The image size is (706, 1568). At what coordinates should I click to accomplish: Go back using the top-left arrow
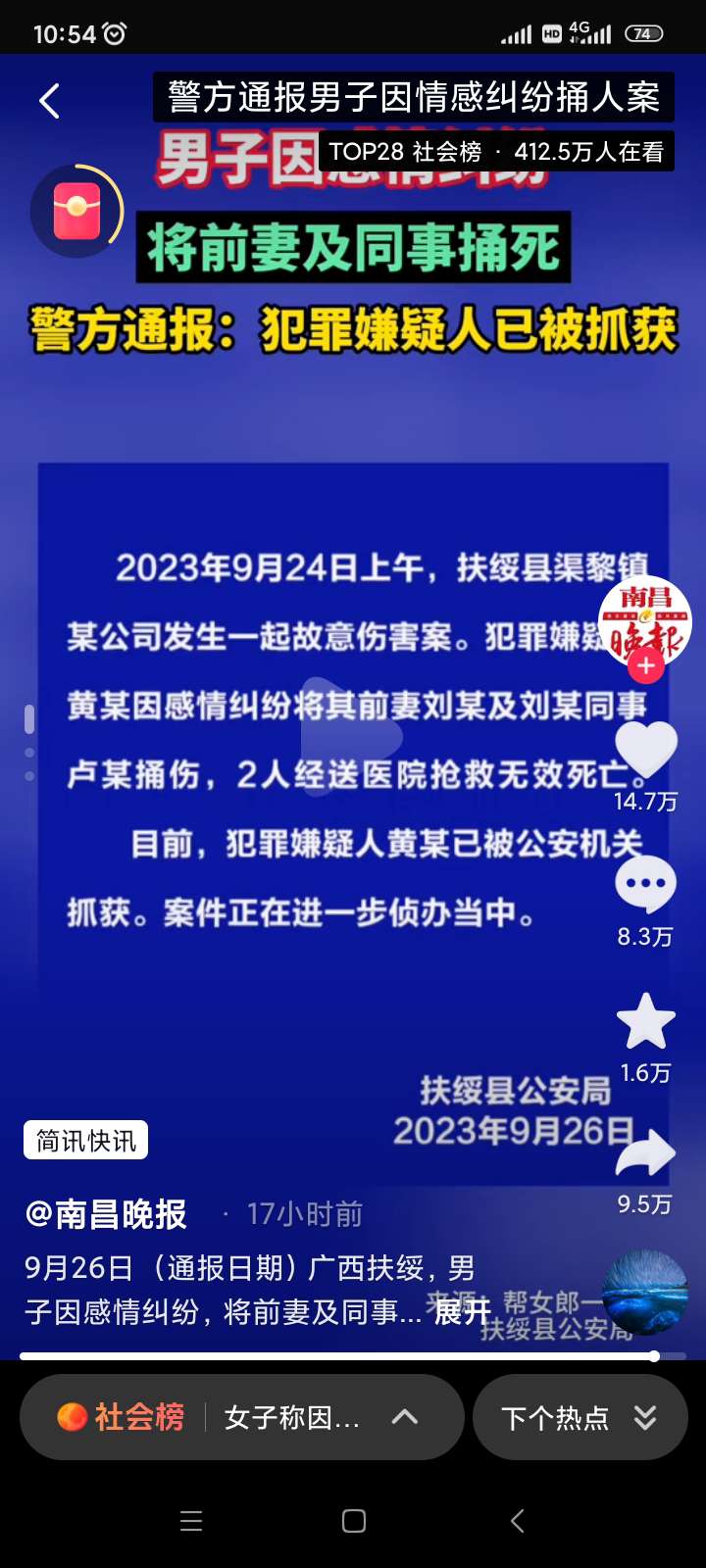[x=49, y=101]
